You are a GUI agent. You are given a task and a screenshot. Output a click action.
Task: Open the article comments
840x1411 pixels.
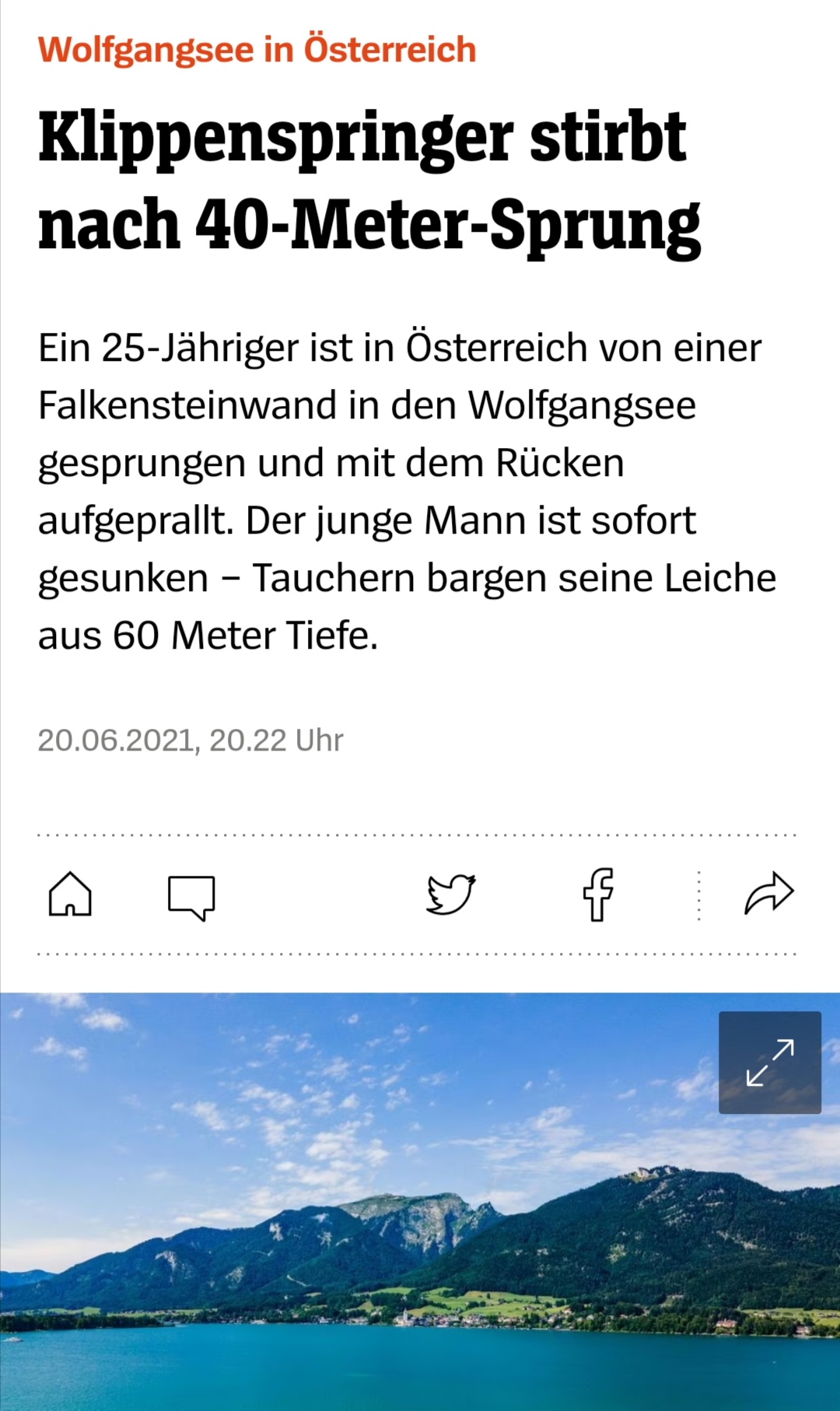(191, 897)
